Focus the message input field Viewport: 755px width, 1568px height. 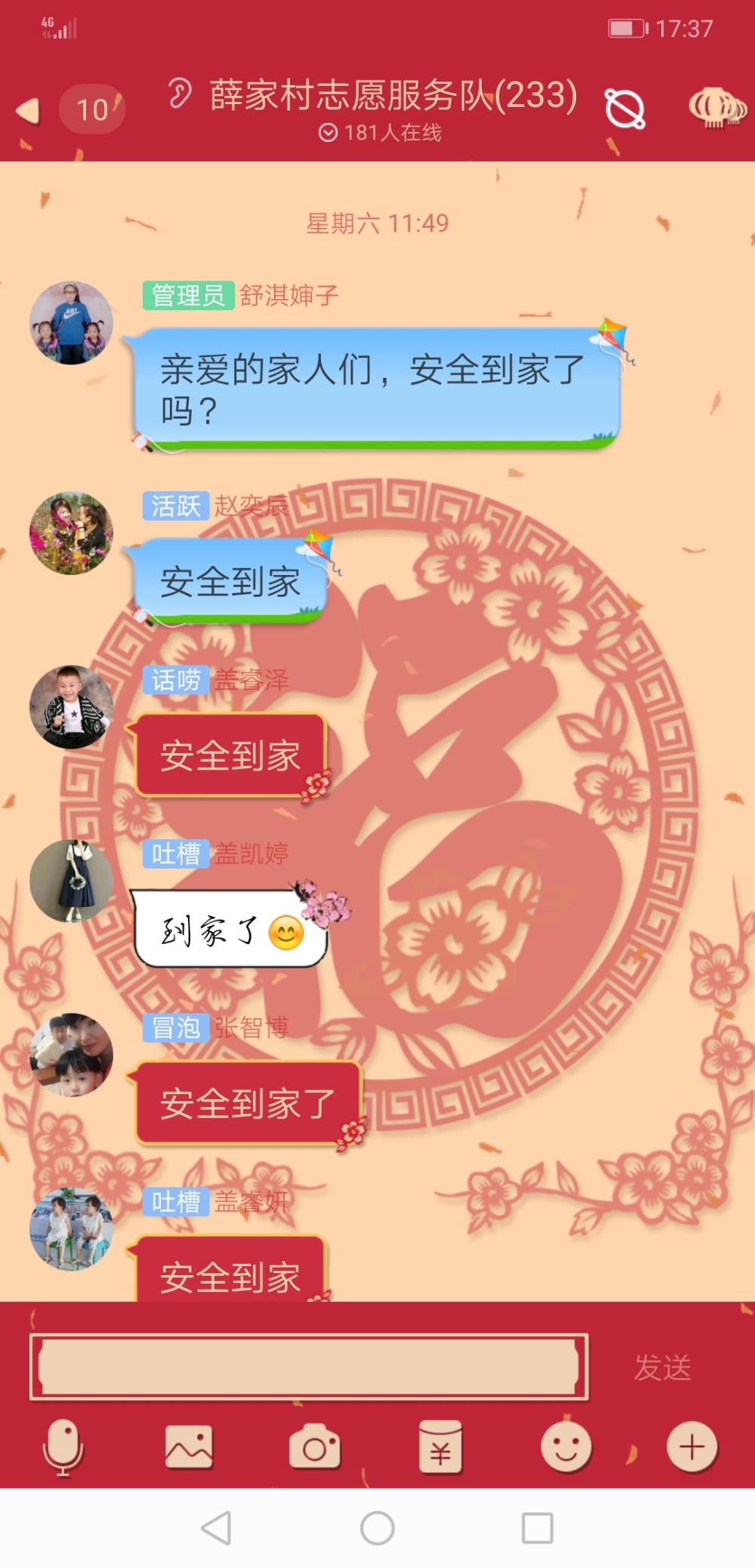(x=309, y=1367)
